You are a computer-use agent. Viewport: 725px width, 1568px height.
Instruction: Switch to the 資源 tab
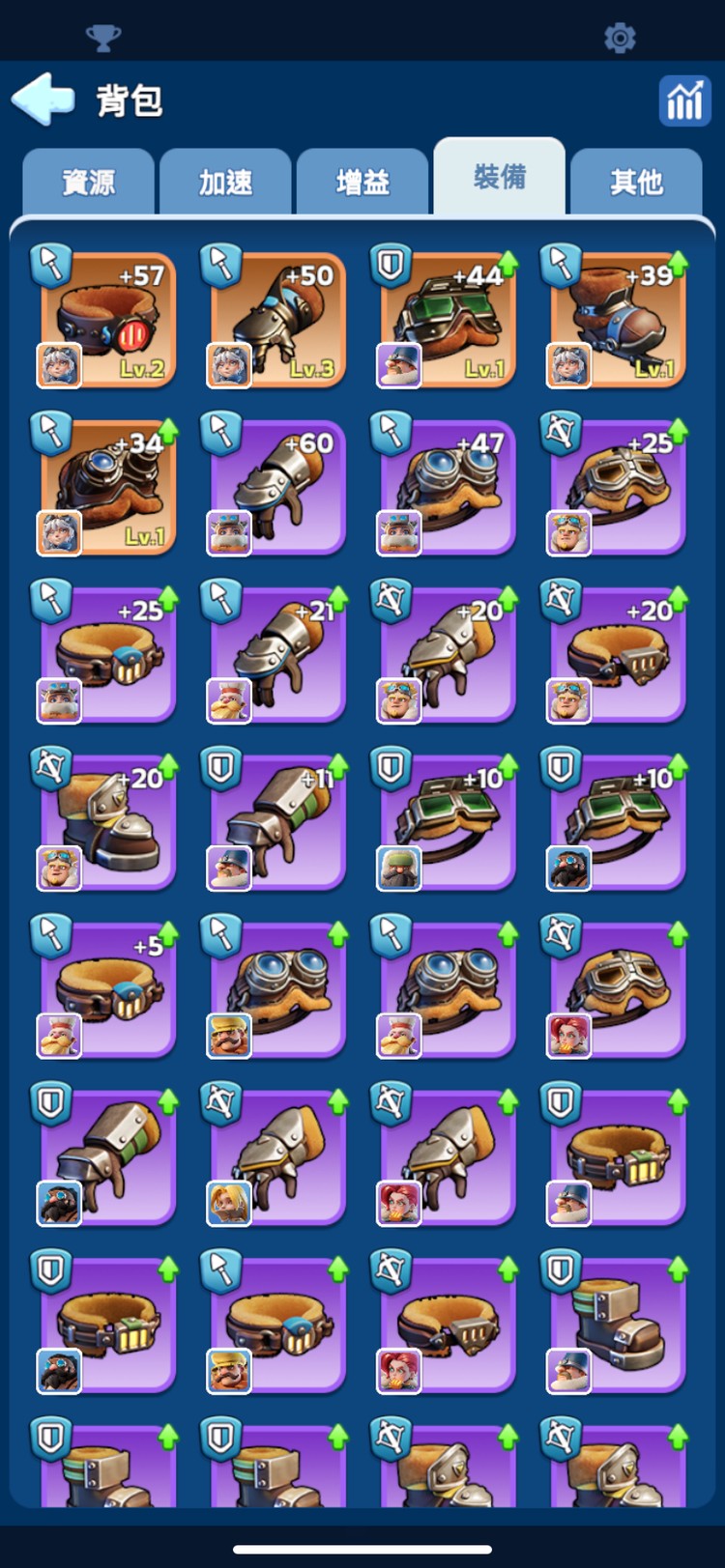(x=88, y=182)
